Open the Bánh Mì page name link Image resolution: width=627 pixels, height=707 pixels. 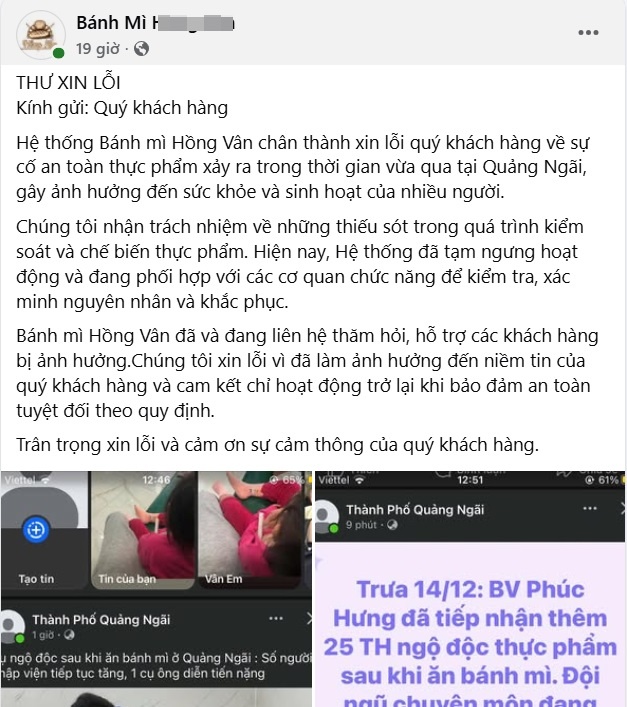155,23
